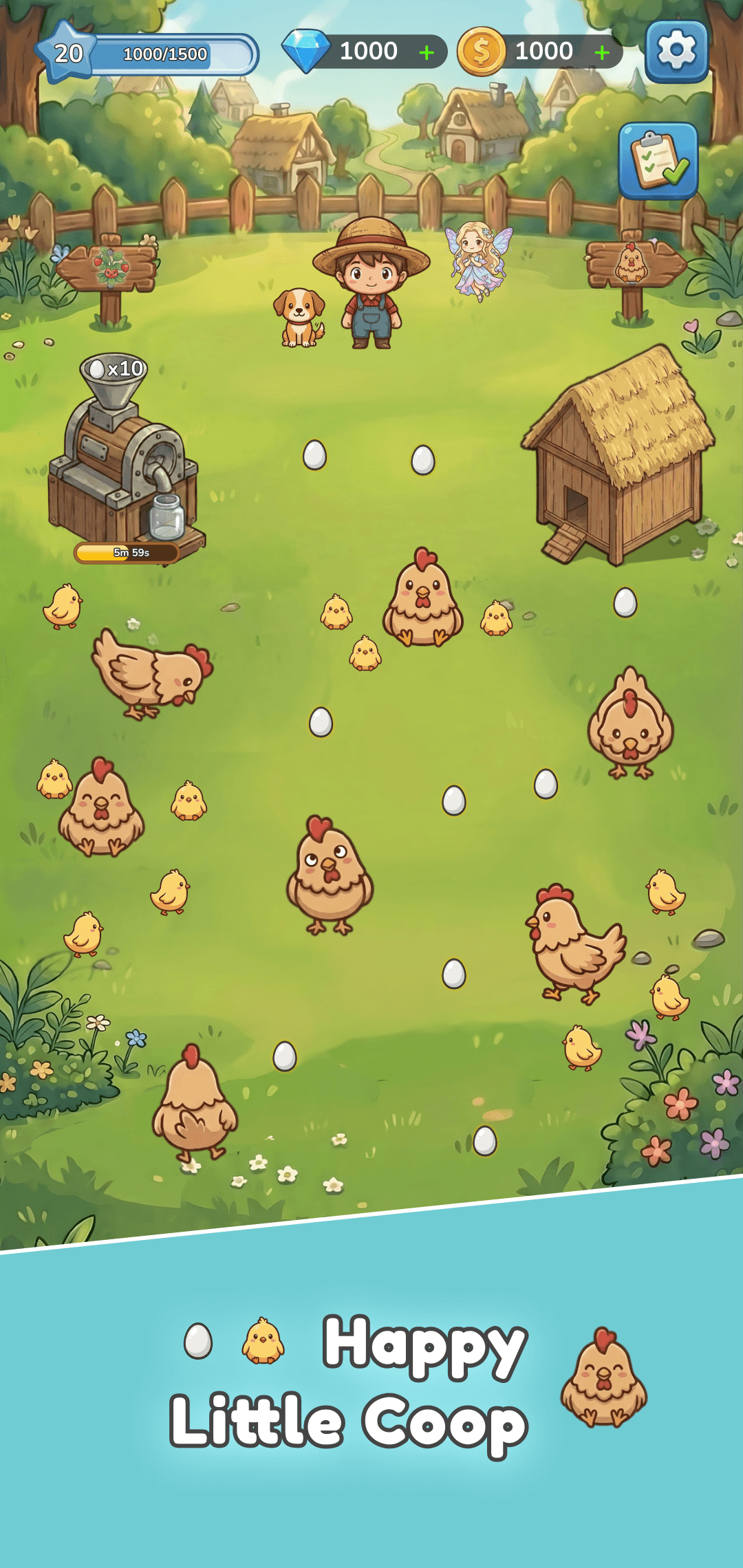
Task: Tap the puppy beside the farmer
Action: (299, 316)
